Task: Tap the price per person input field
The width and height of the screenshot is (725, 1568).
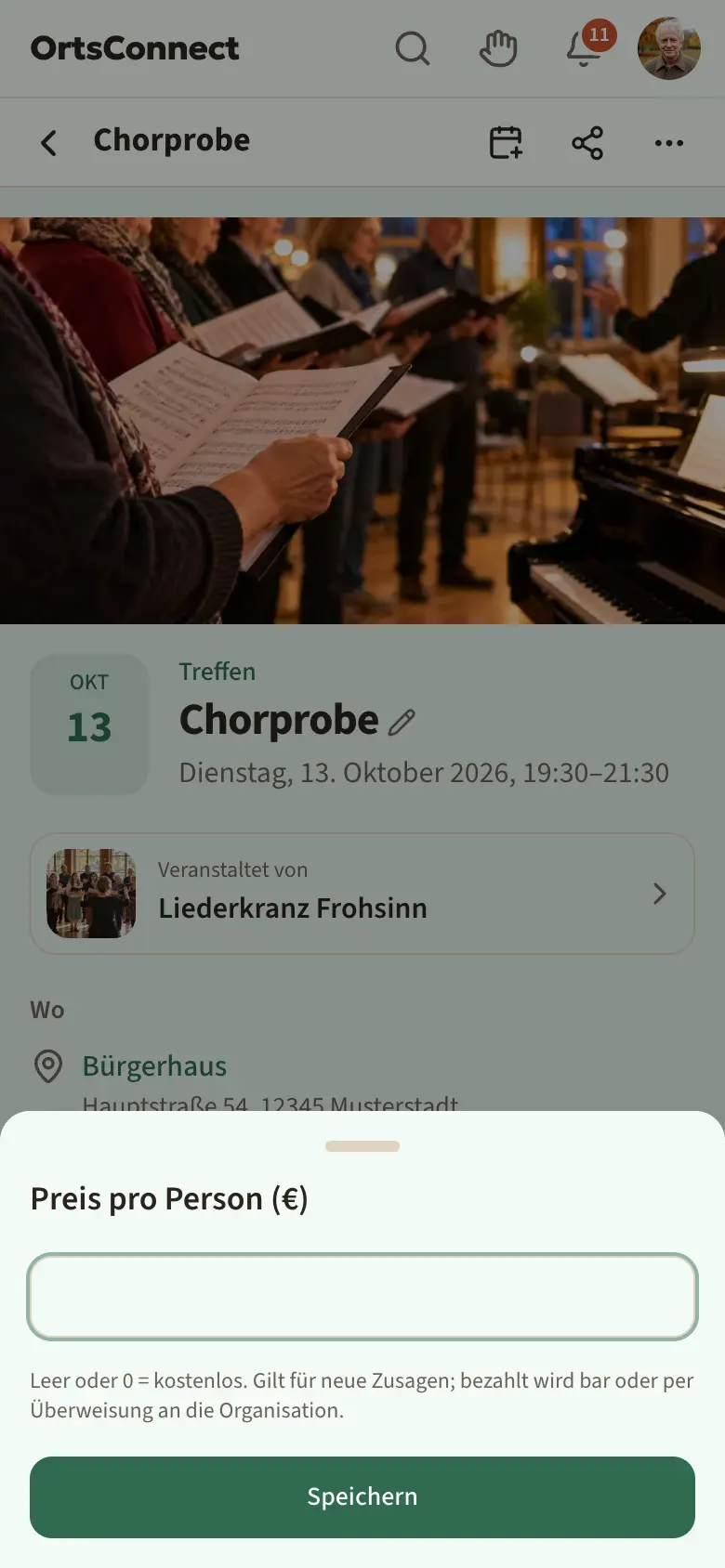Action: coord(362,1297)
